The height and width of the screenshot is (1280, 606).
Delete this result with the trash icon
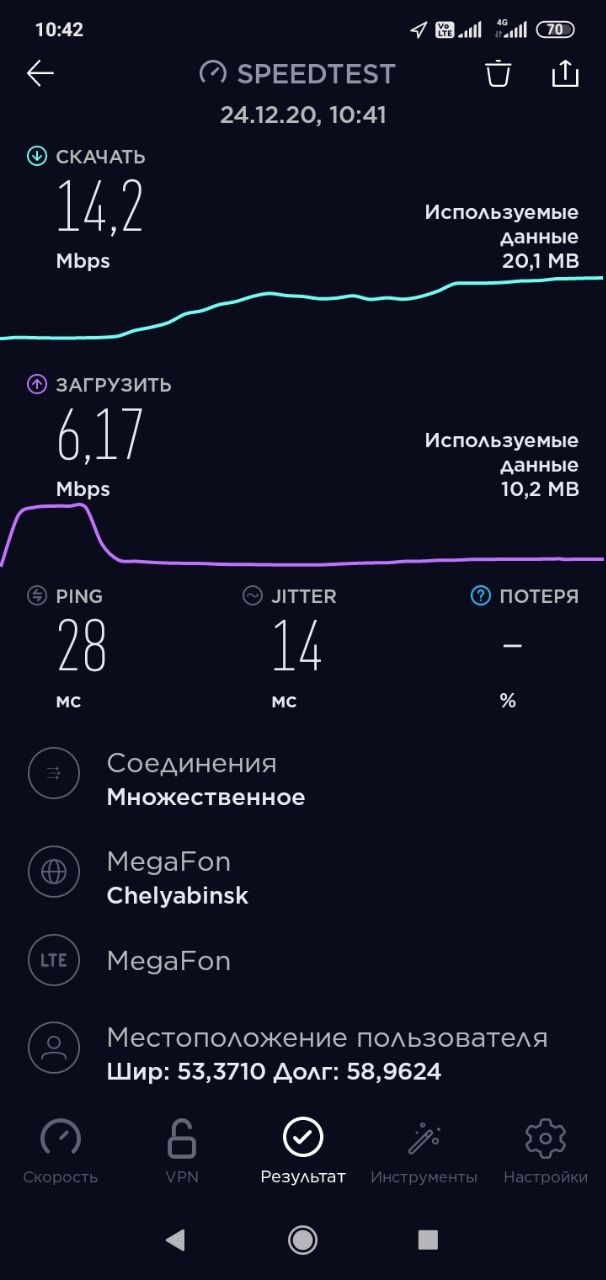[x=498, y=73]
